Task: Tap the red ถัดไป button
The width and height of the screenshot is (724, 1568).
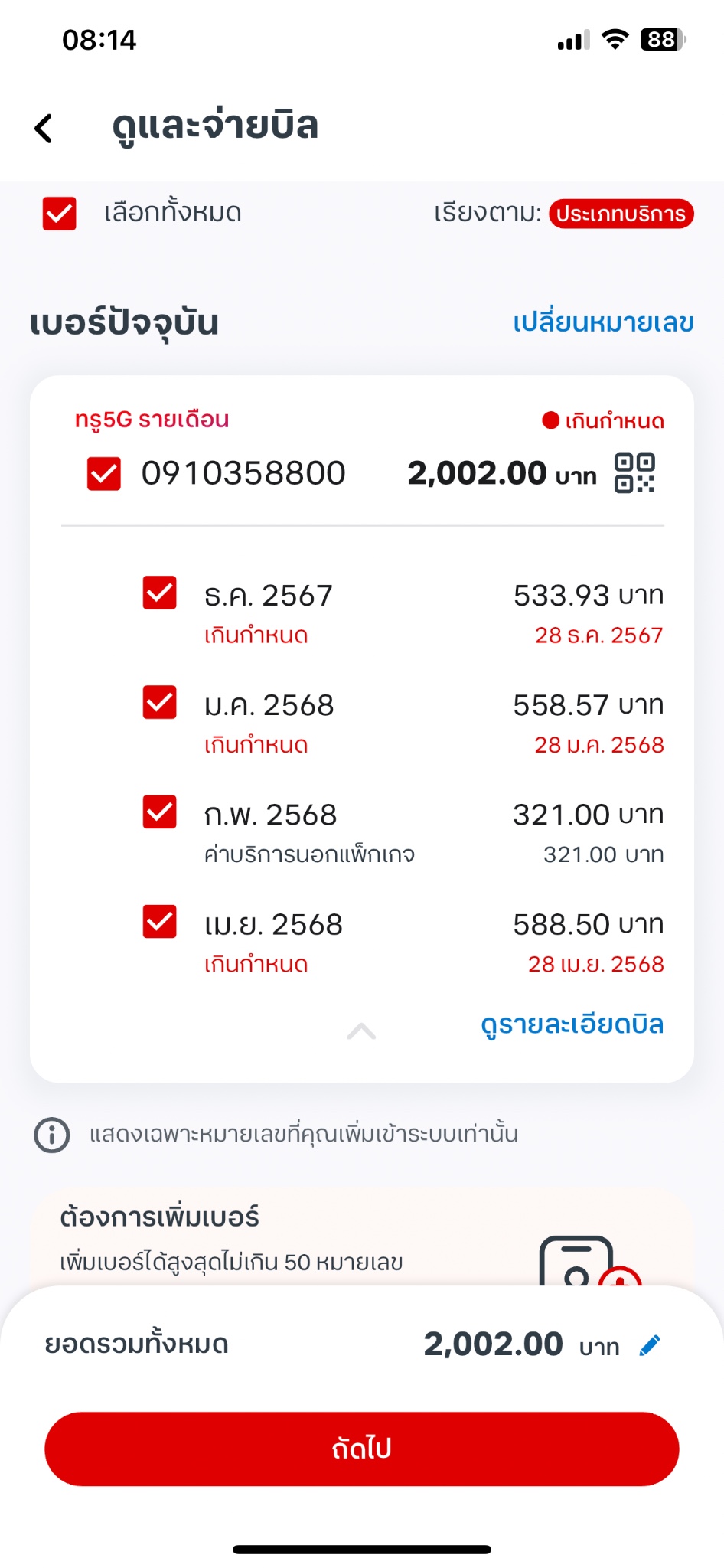Action: 362,1449
